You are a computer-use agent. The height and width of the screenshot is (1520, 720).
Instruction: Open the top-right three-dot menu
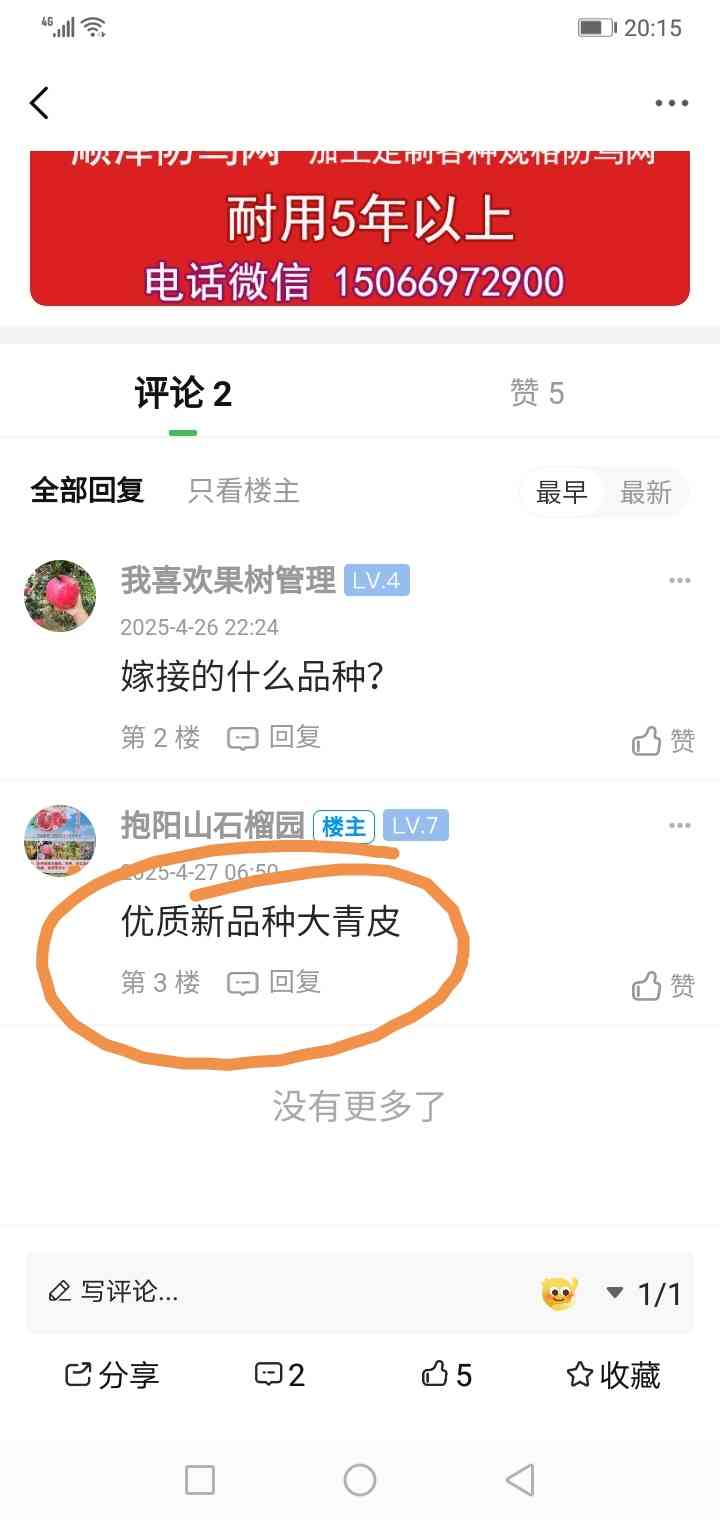click(x=672, y=103)
